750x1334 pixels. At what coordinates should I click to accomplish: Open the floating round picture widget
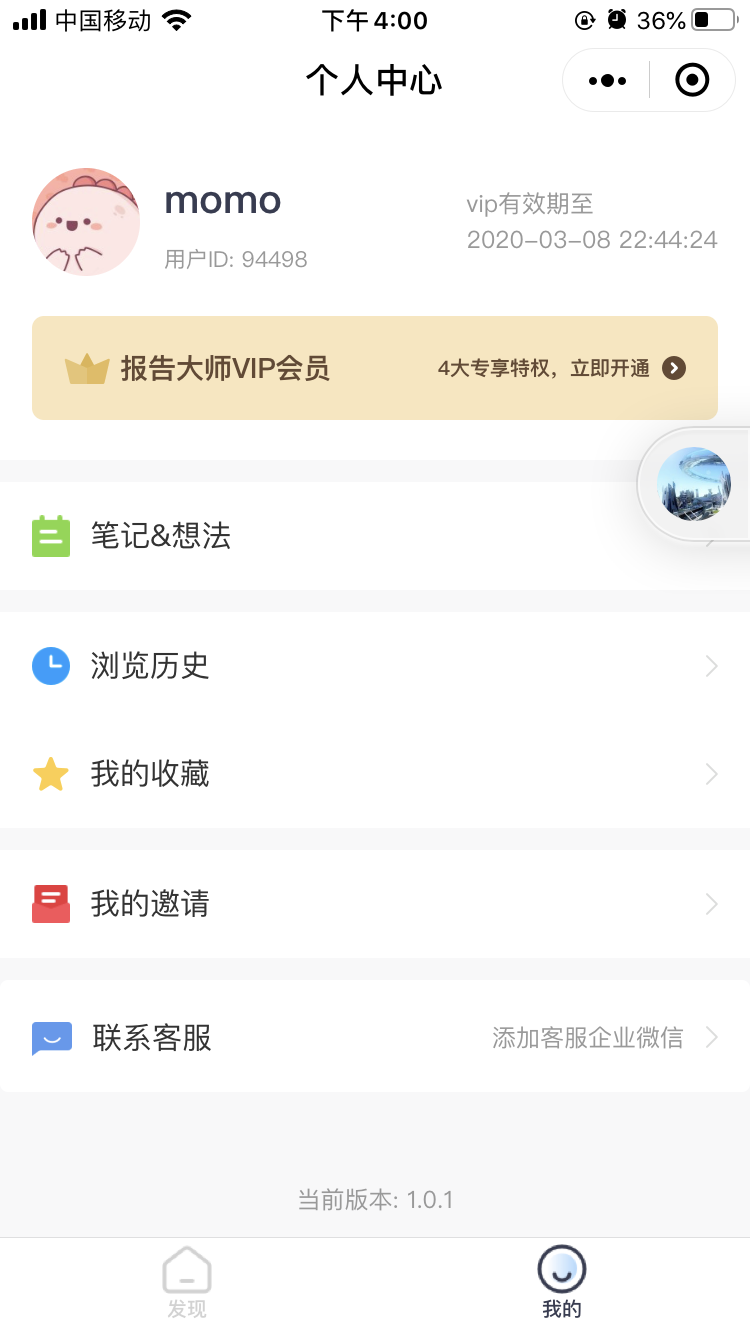coord(694,484)
